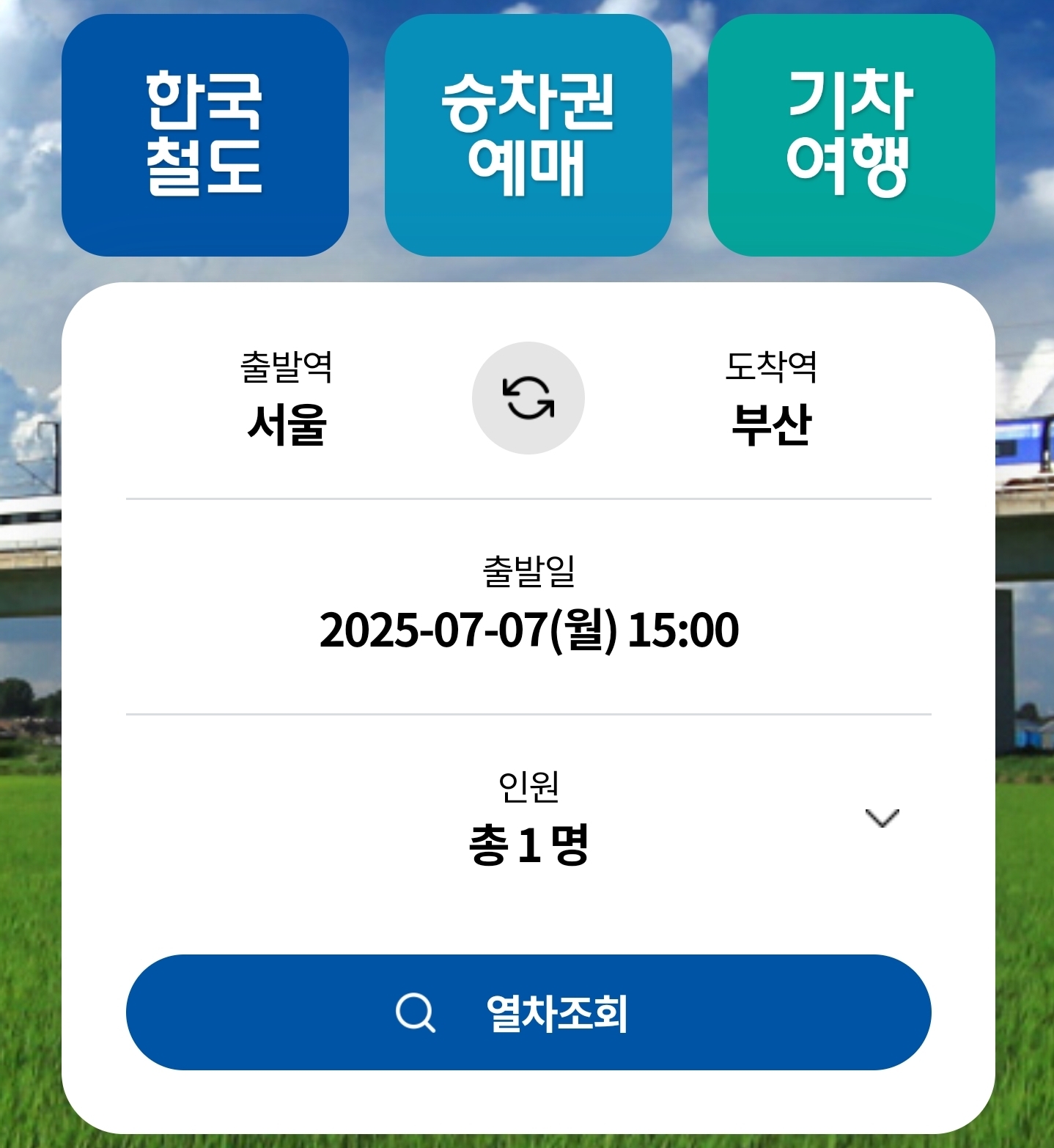
Task: Tap the circular station swap arrows
Action: (x=527, y=397)
